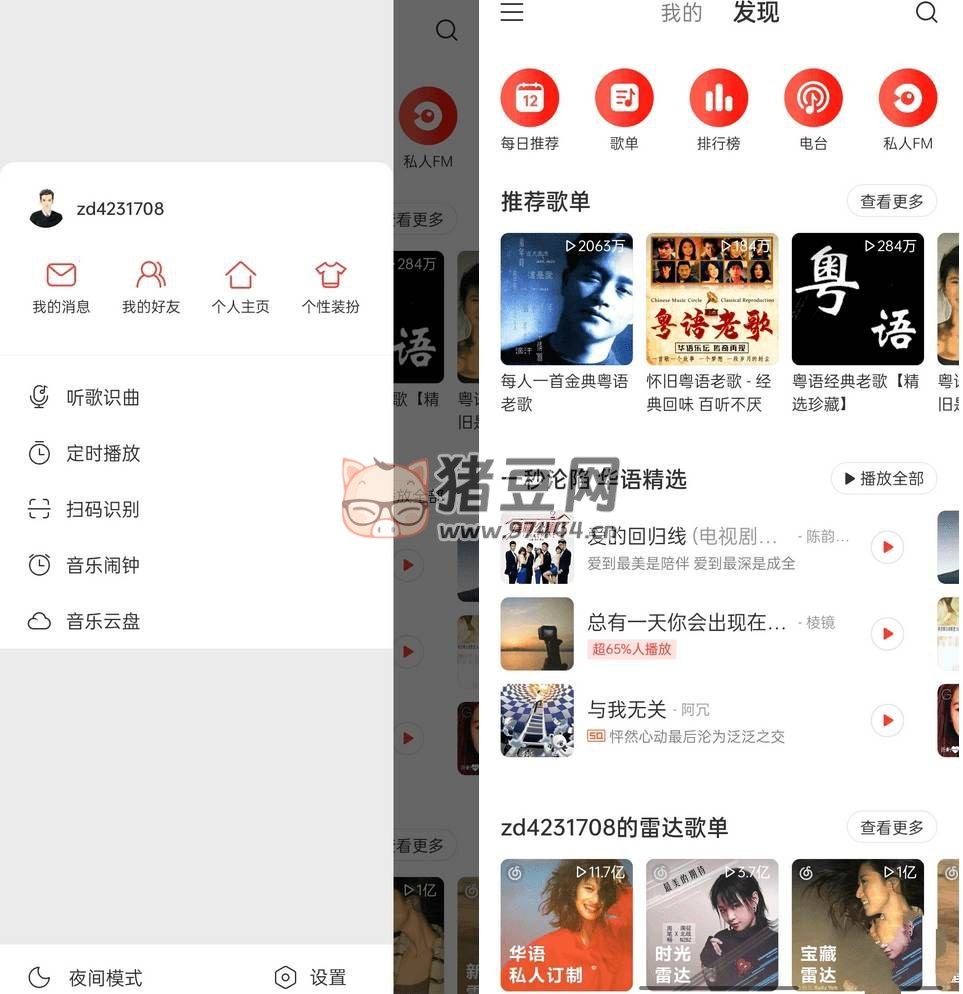963x994 pixels.
Task: Open 扫码识别 QR scanner
Action: coord(102,509)
